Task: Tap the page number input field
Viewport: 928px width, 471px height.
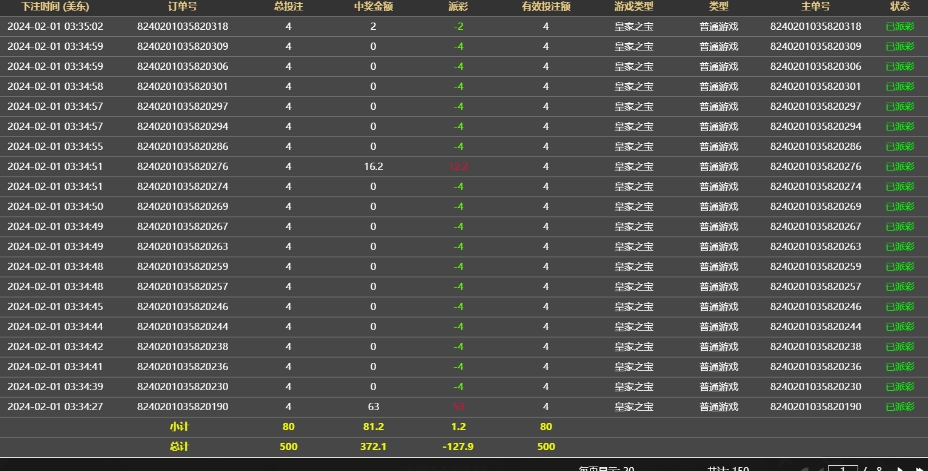Action: 843,468
